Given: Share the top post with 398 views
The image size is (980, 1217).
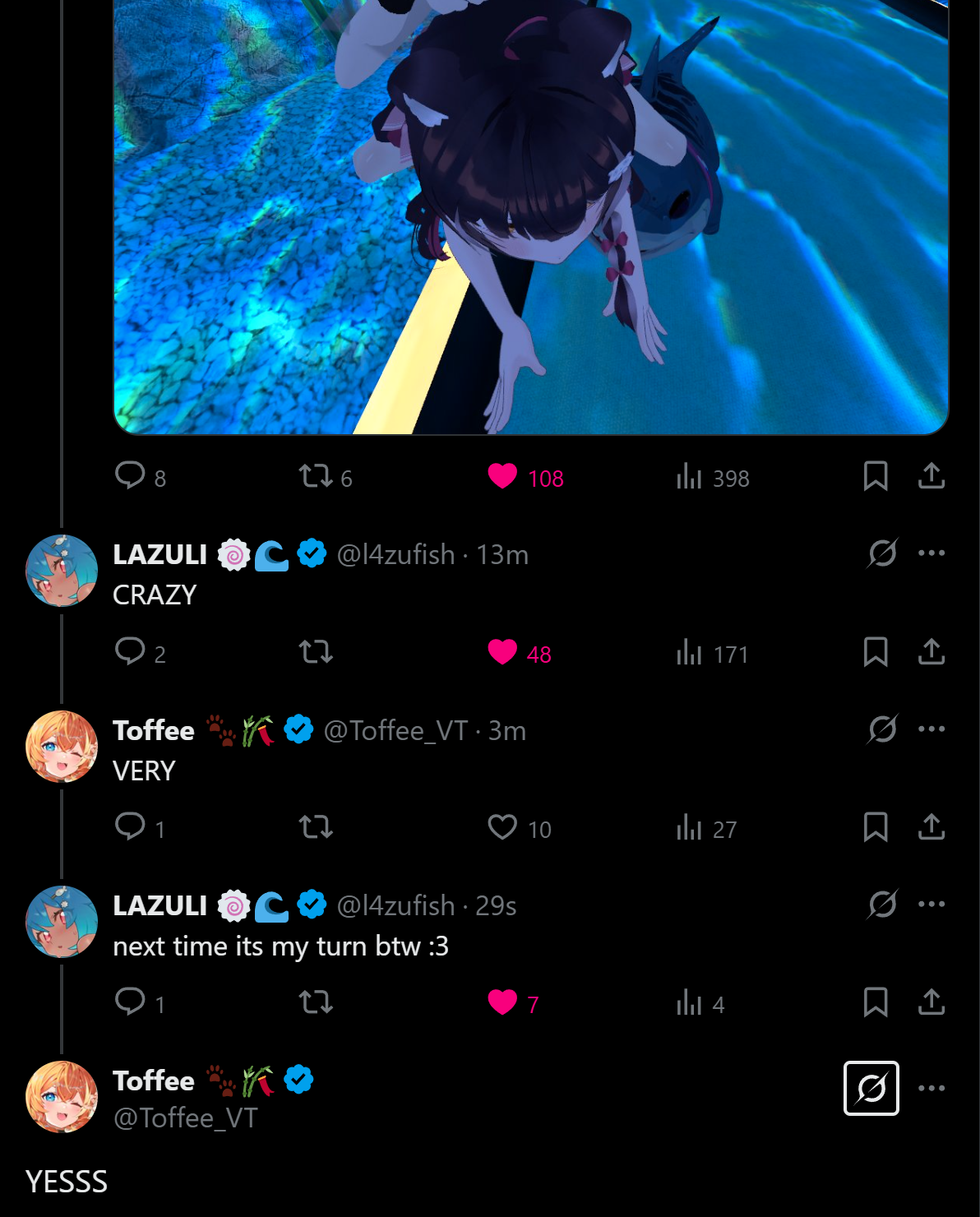Looking at the screenshot, I should [931, 476].
